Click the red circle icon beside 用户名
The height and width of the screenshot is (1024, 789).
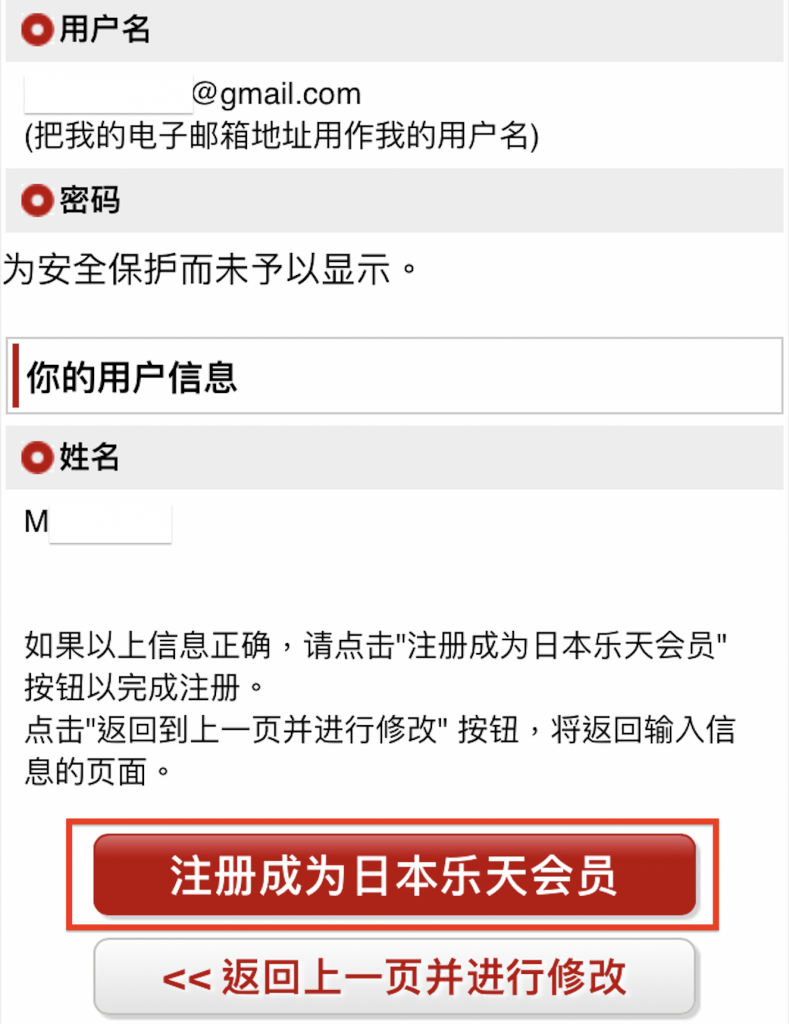point(35,30)
